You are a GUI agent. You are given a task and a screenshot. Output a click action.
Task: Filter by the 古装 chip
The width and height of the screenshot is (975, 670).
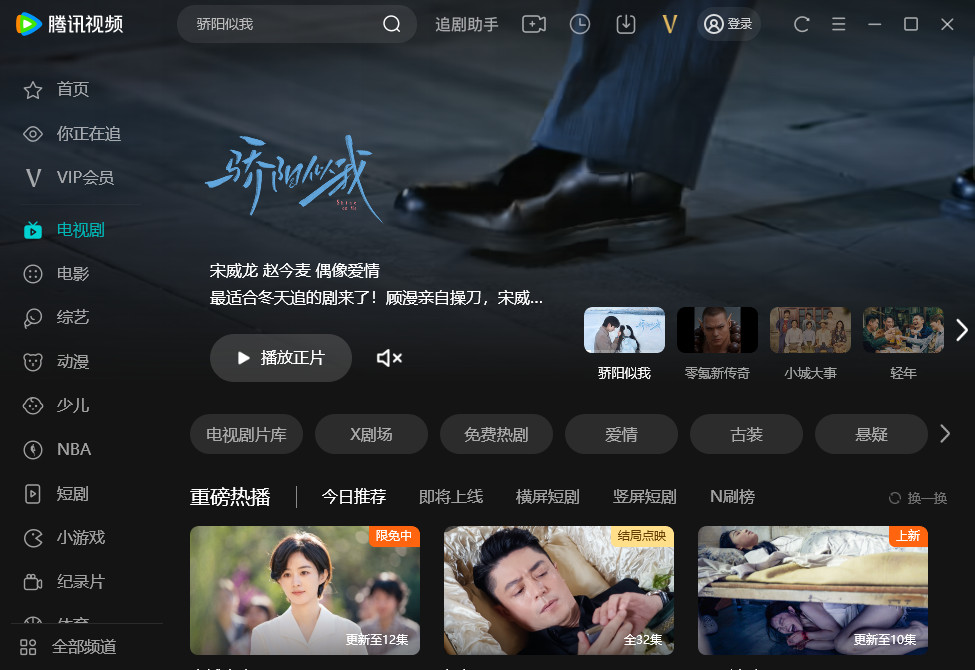click(746, 434)
